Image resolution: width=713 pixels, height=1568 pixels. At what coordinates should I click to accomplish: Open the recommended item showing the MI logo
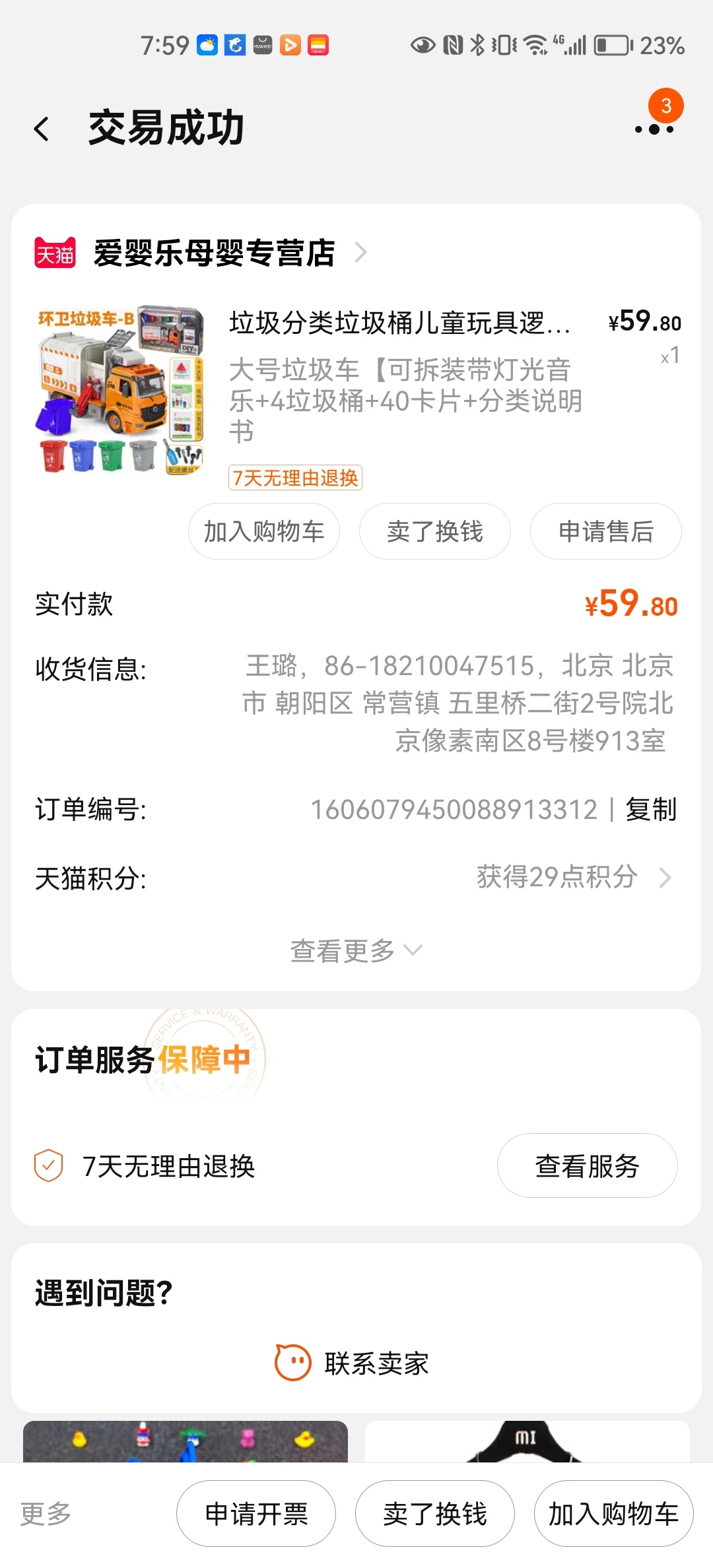(x=527, y=1441)
